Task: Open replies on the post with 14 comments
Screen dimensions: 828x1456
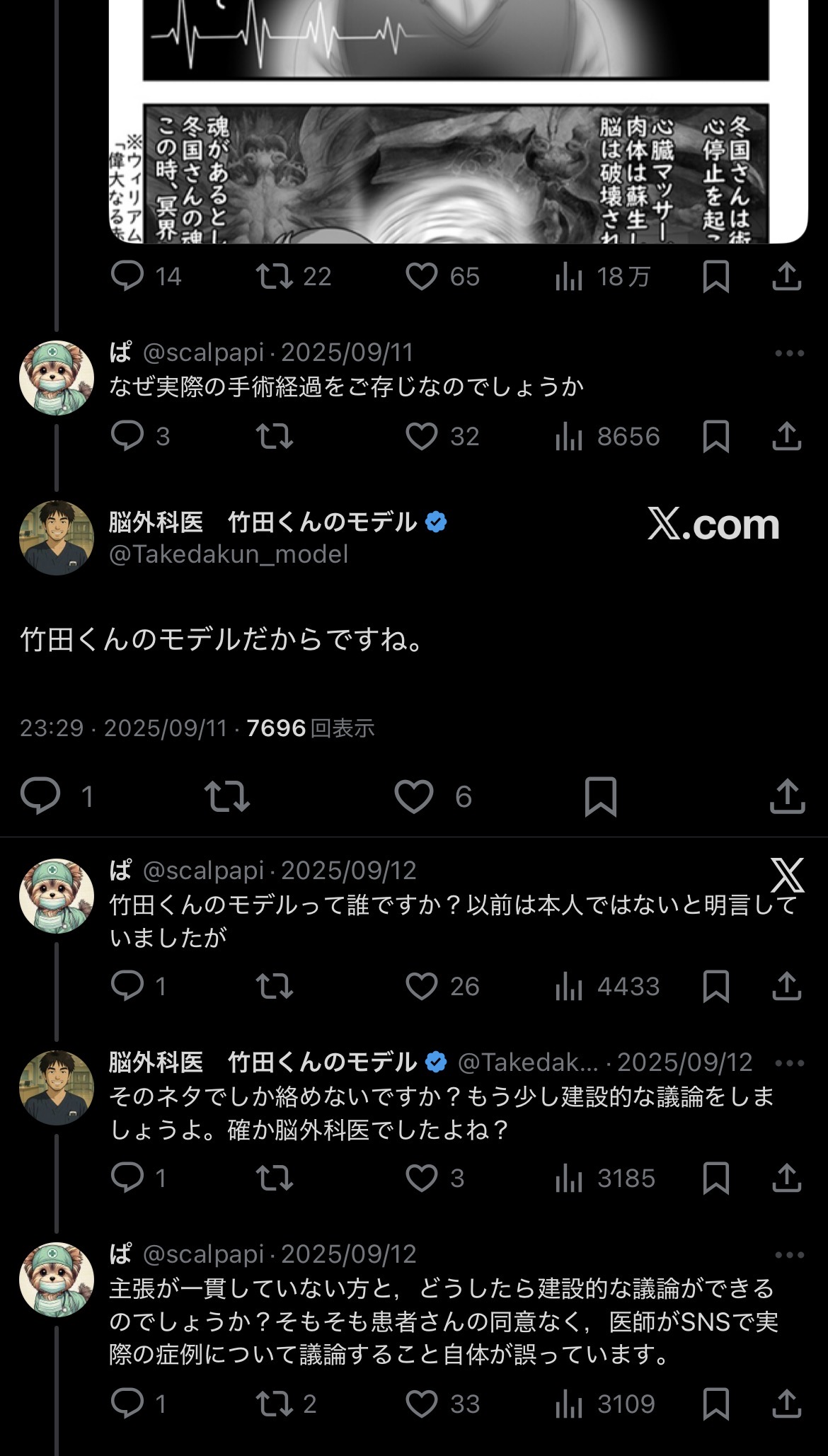Action: point(128,276)
